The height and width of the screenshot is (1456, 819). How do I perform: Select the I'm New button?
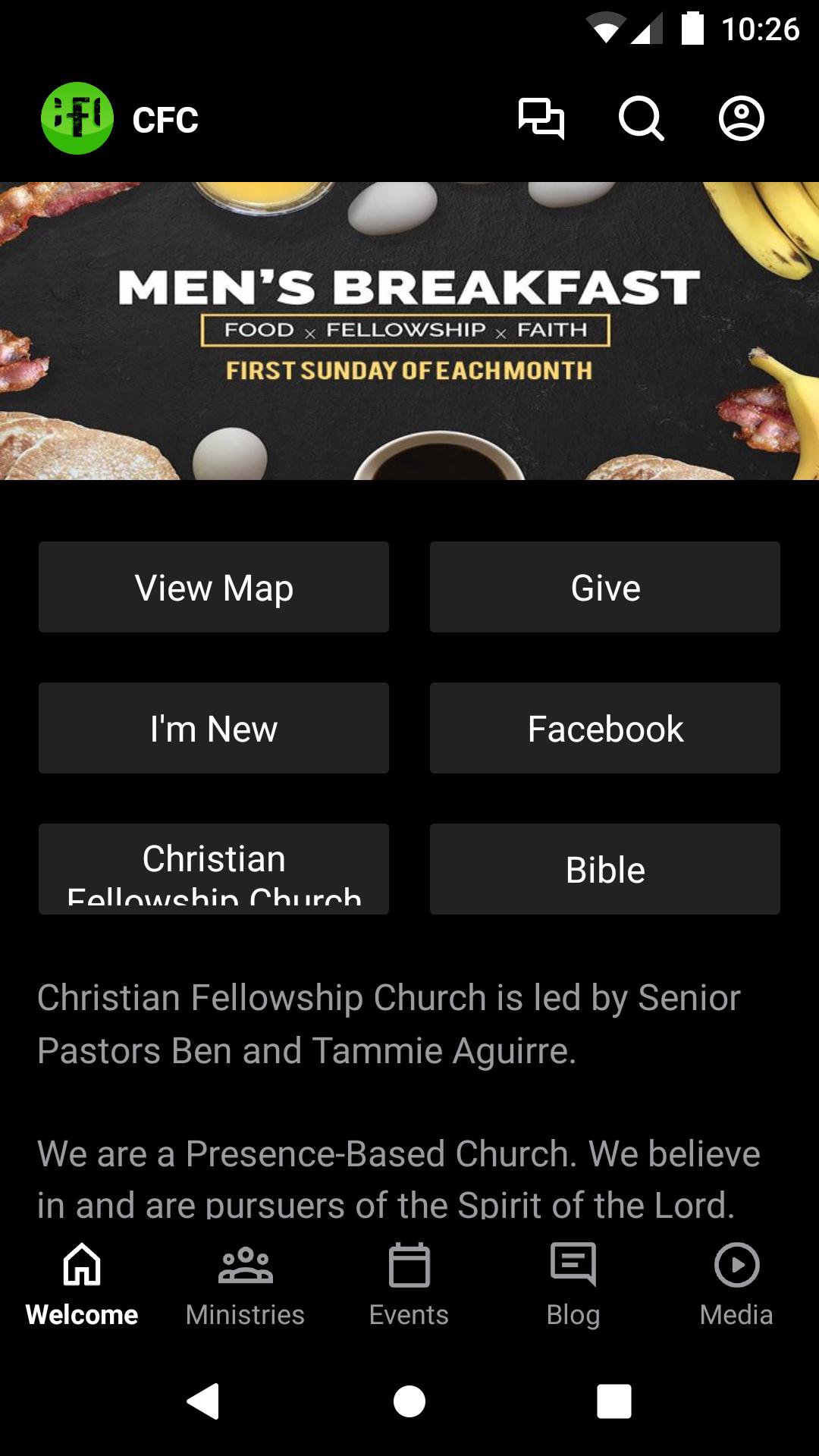pos(214,728)
